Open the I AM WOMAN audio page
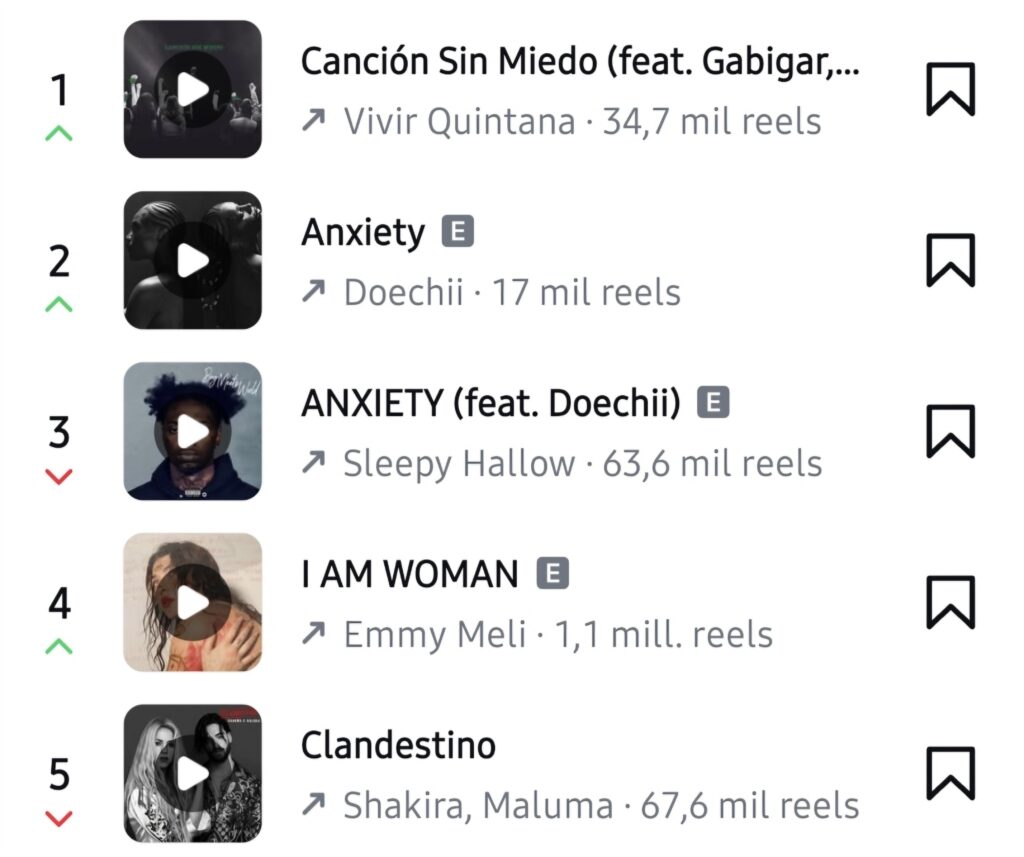The image size is (1024, 857). coord(410,575)
